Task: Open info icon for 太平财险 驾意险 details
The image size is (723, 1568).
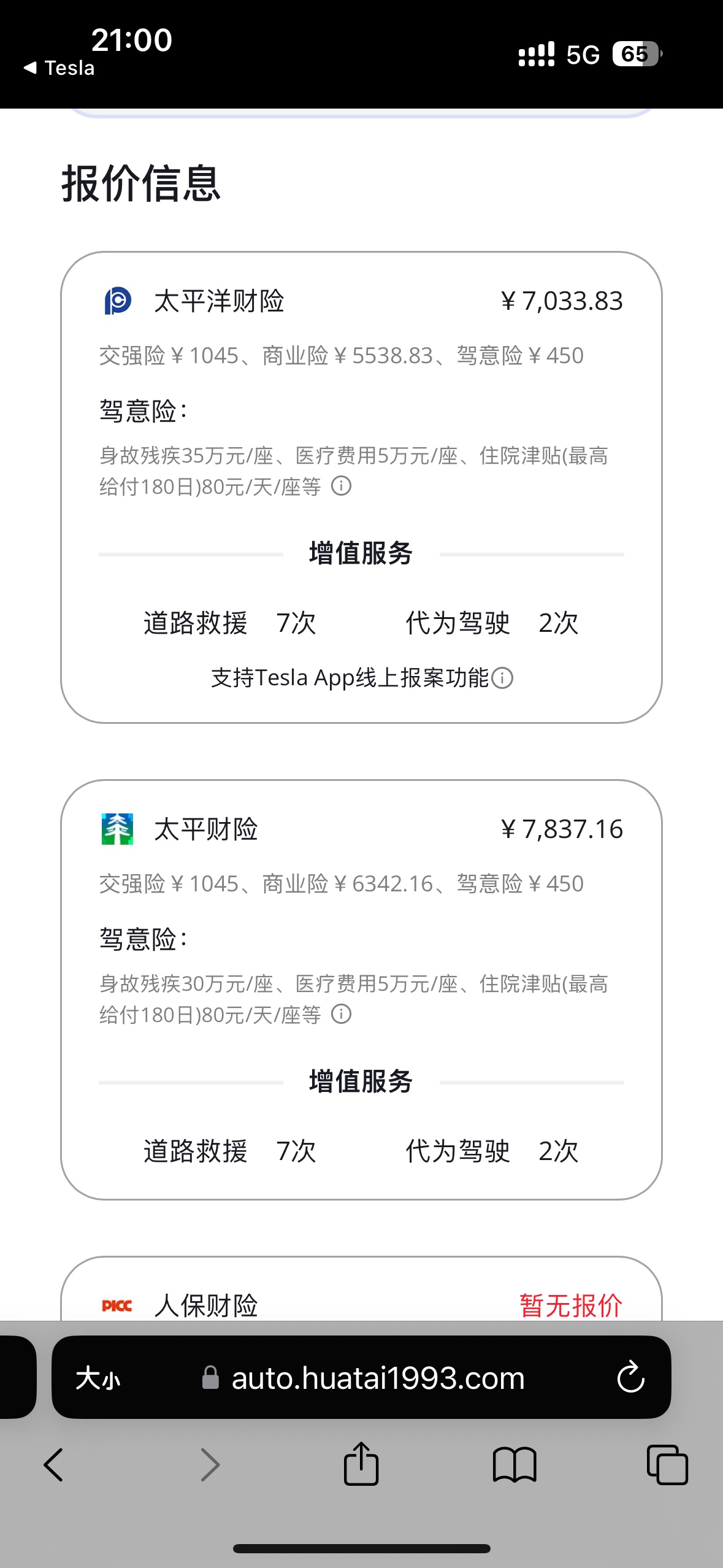Action: [341, 1015]
